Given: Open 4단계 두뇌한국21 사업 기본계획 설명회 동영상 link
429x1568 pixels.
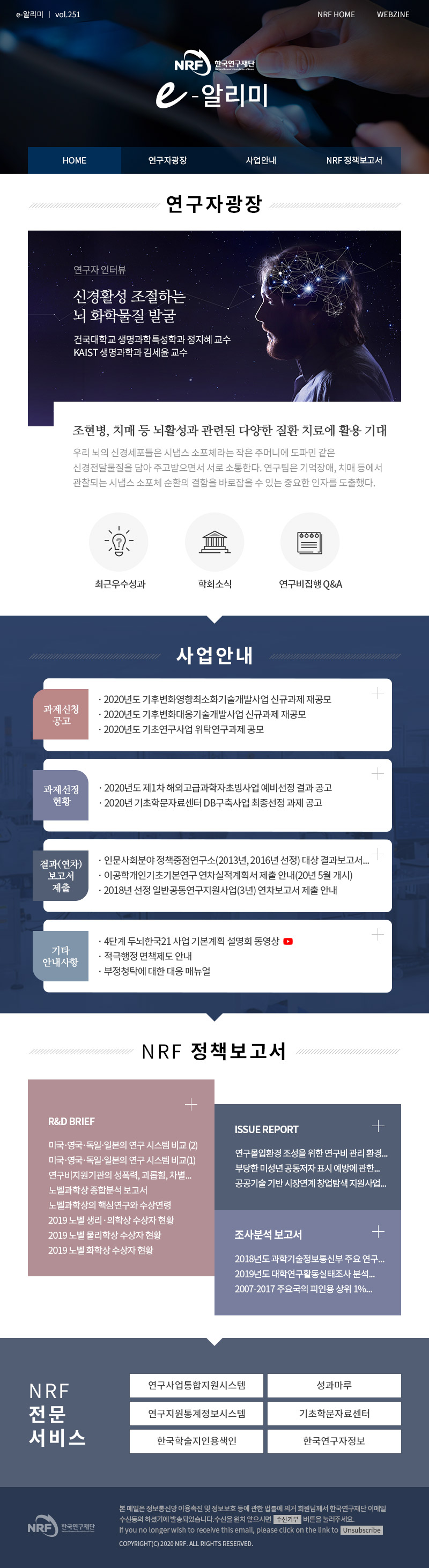Looking at the screenshot, I should 190,941.
